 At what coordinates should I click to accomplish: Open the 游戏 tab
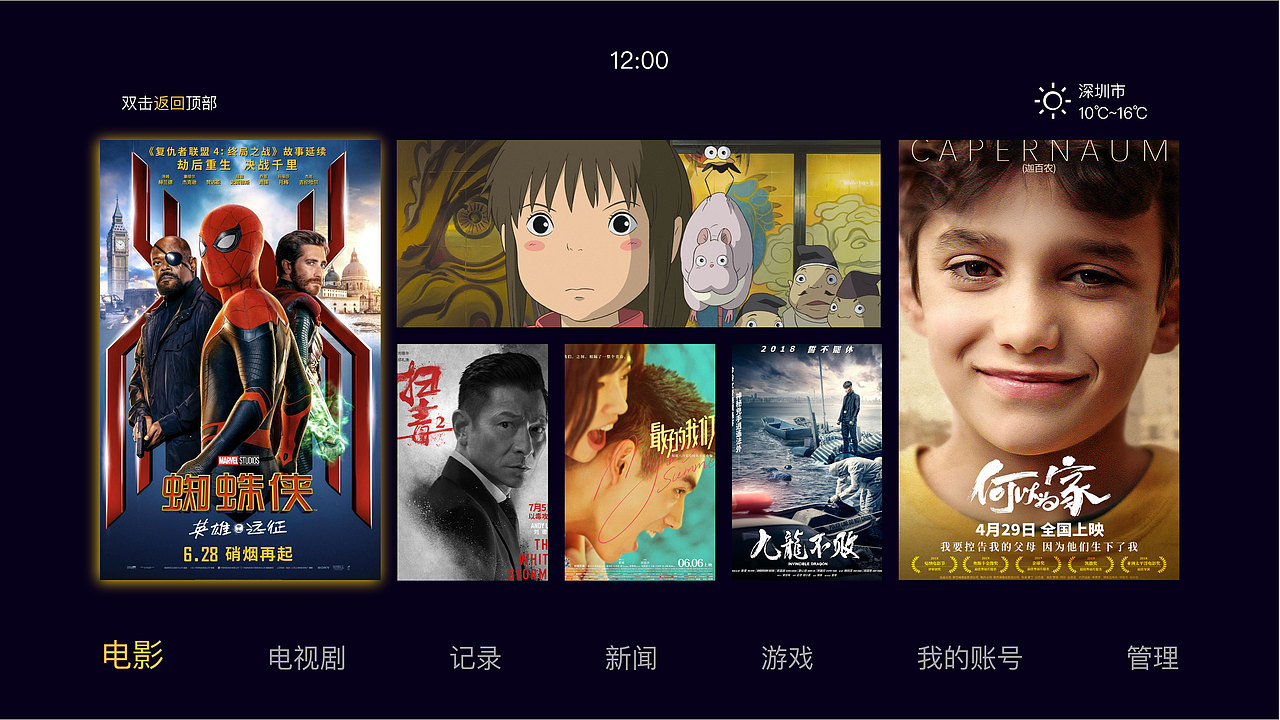(787, 658)
